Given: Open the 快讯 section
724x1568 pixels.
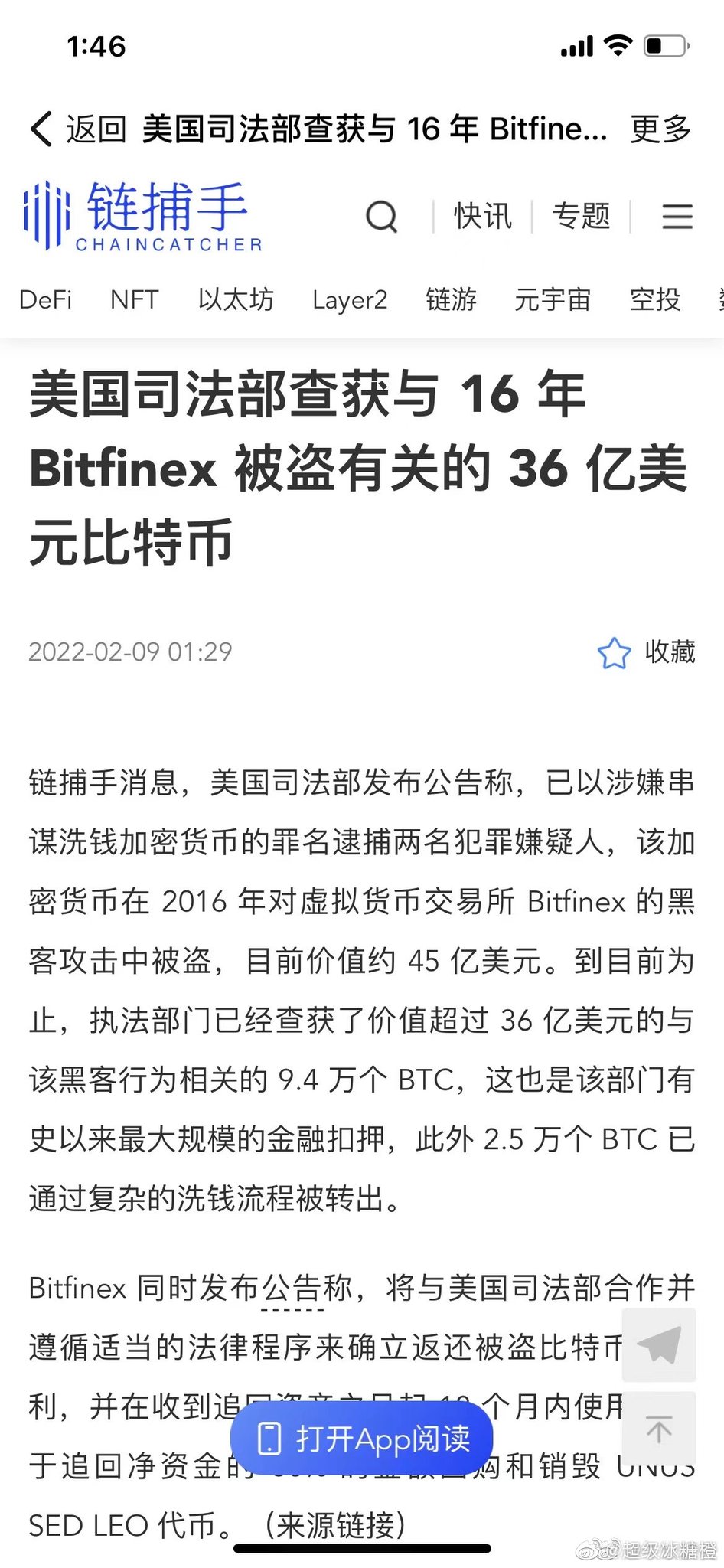Looking at the screenshot, I should click(482, 216).
